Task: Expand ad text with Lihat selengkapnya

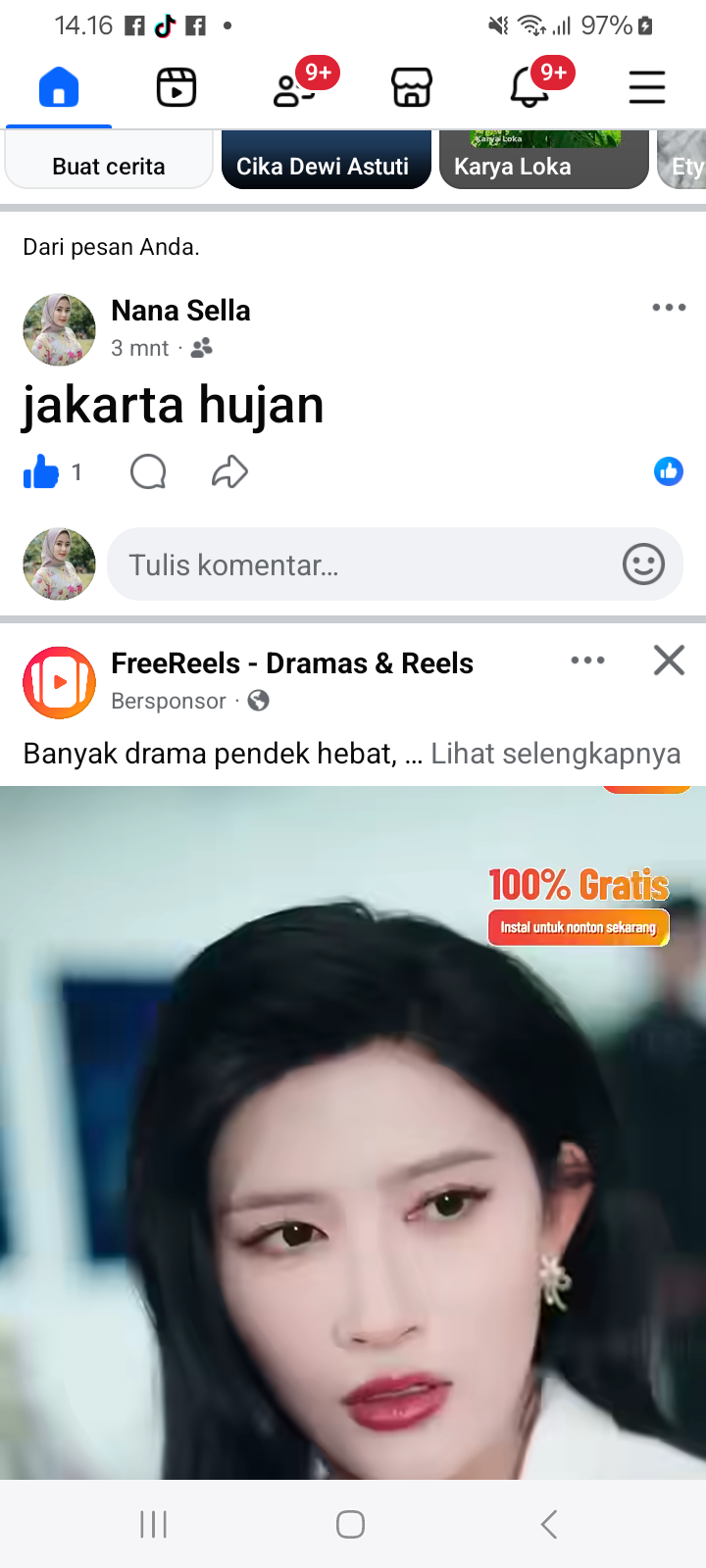Action: point(555,754)
